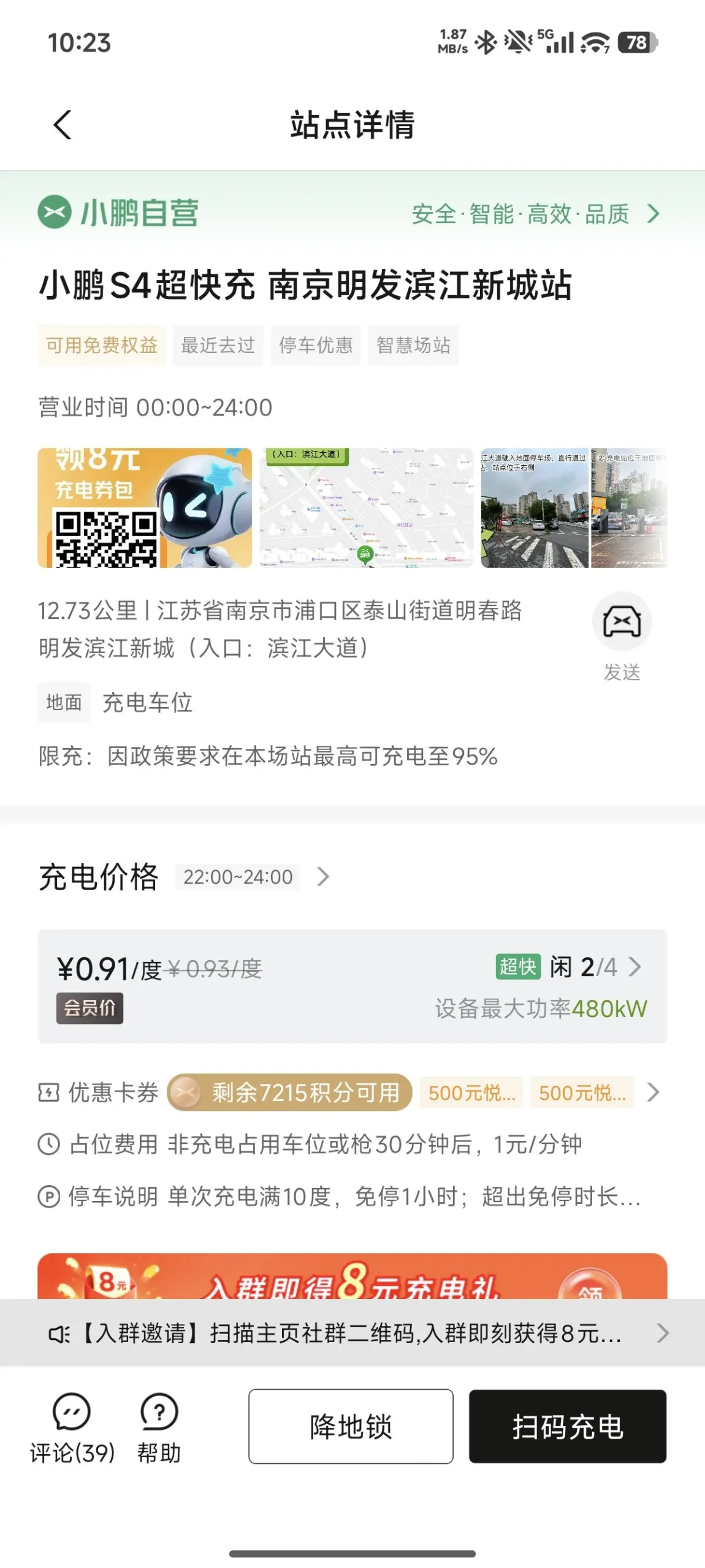Screen dimensions: 705x1568
Task: Tap the 降地锁 button
Action: pos(351,1426)
